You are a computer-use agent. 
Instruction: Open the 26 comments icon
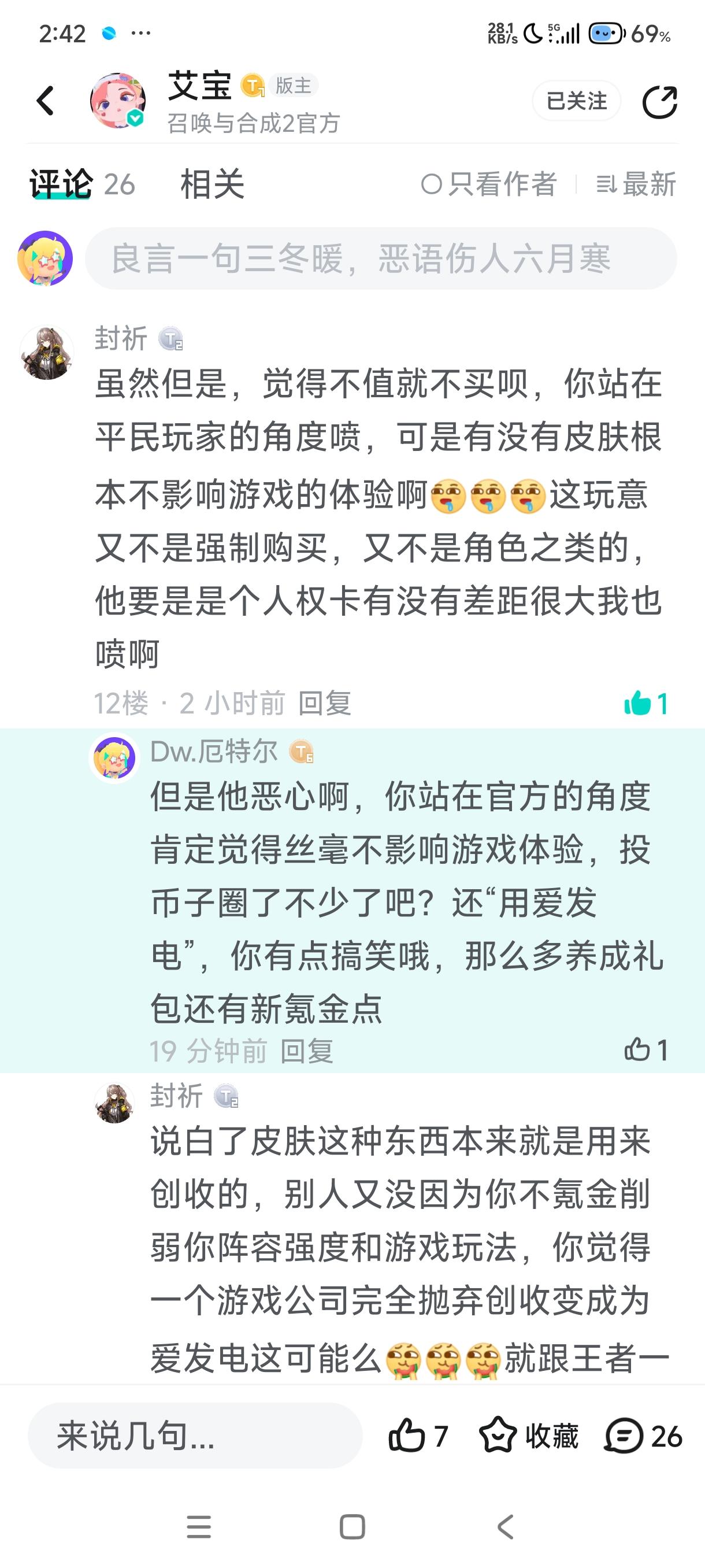point(643,1436)
